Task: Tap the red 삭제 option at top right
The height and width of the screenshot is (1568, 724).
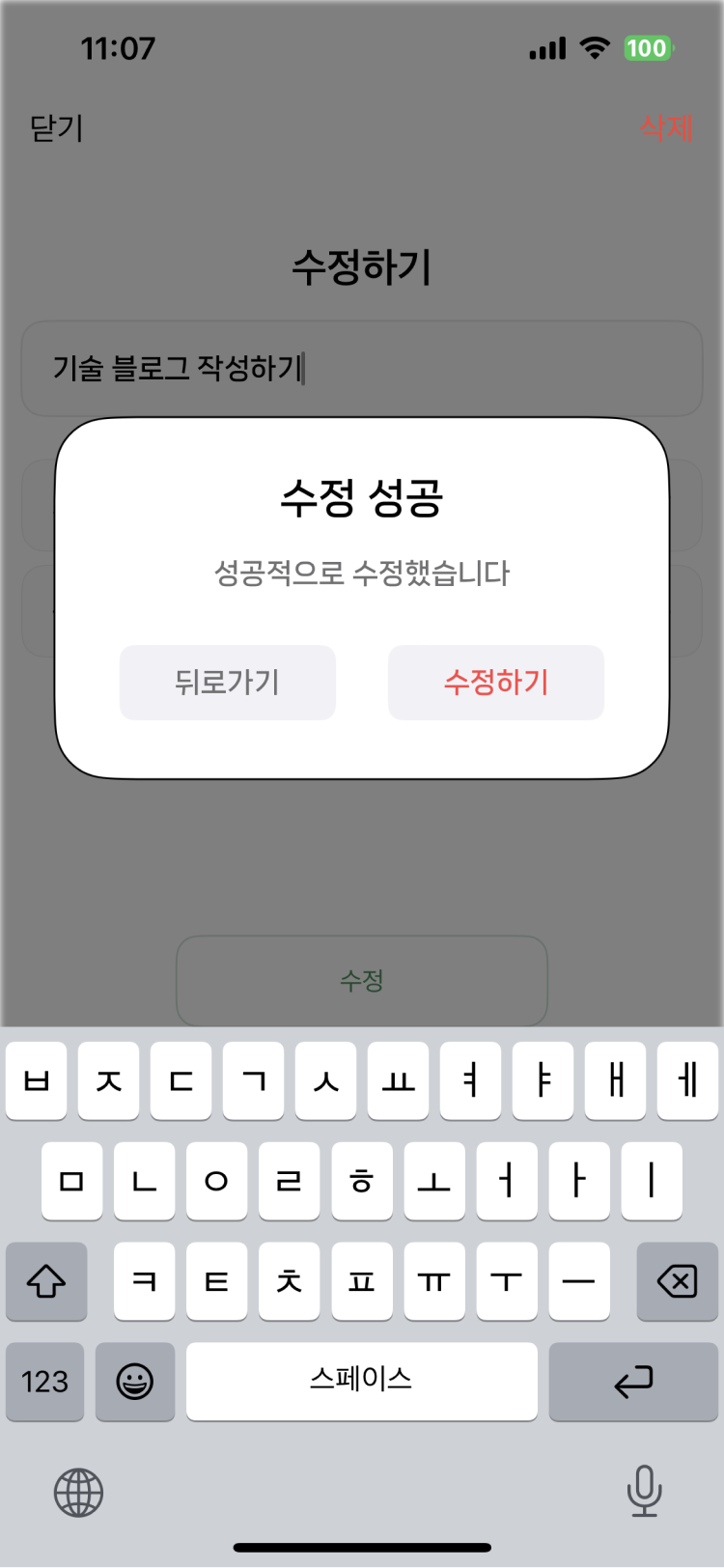Action: pos(666,129)
